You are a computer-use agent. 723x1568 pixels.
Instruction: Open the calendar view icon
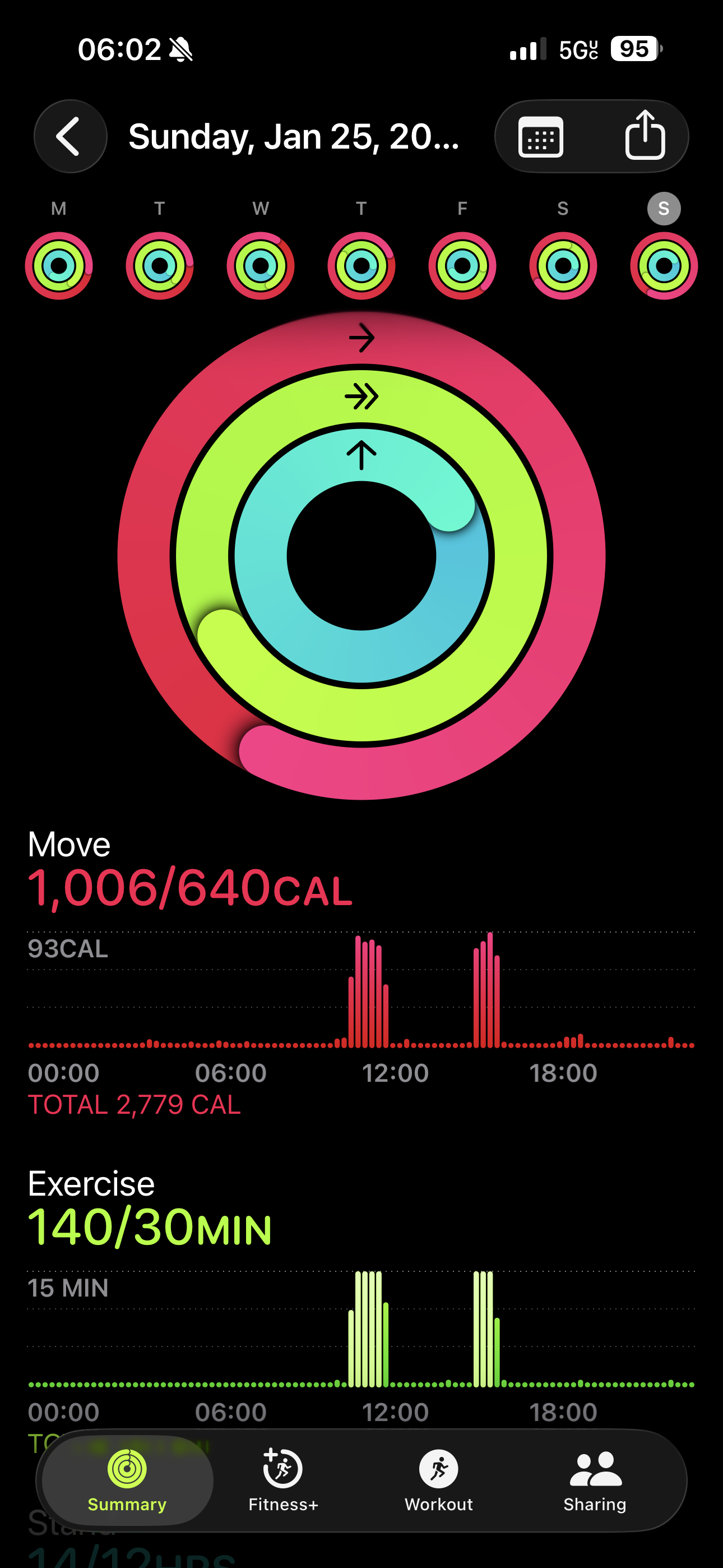540,137
